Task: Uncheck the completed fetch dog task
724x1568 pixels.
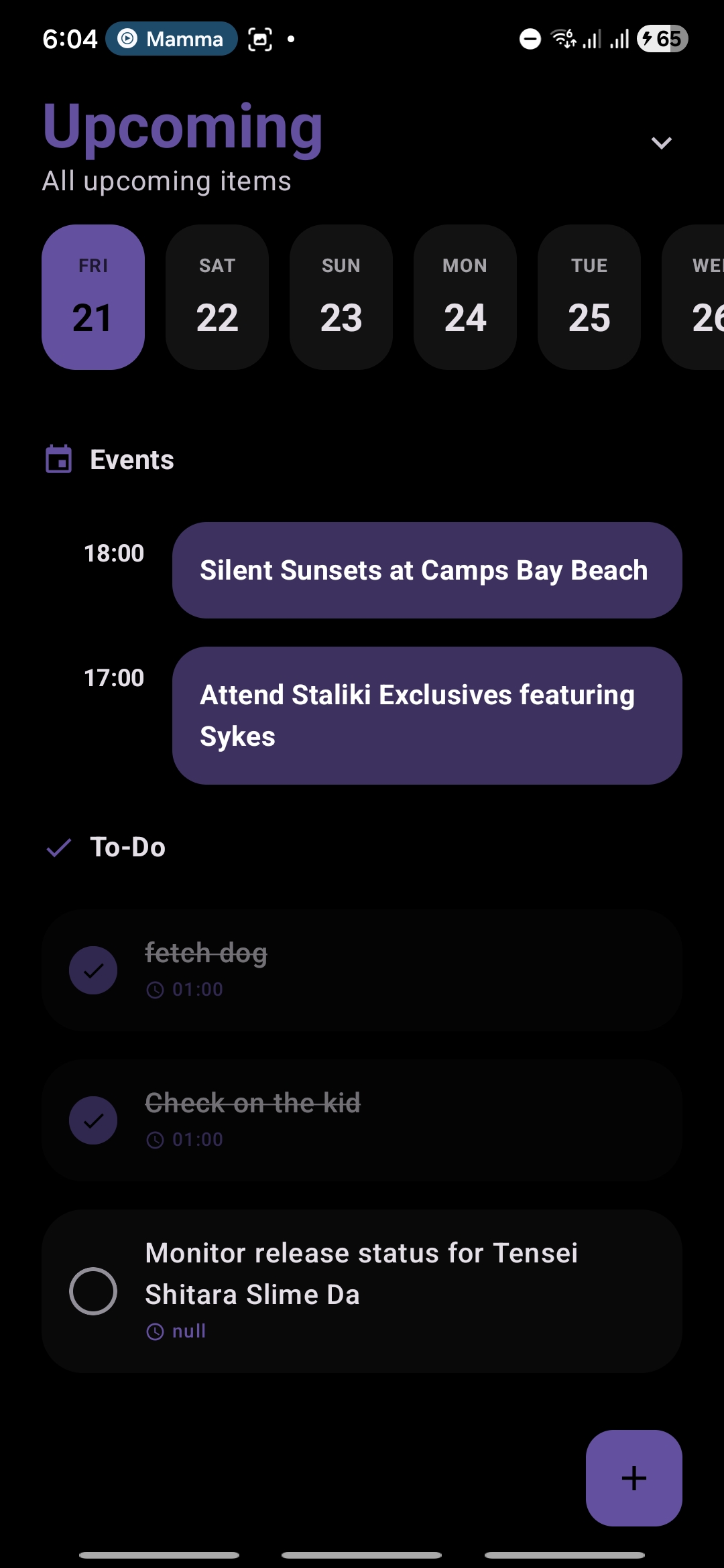Action: tap(93, 970)
